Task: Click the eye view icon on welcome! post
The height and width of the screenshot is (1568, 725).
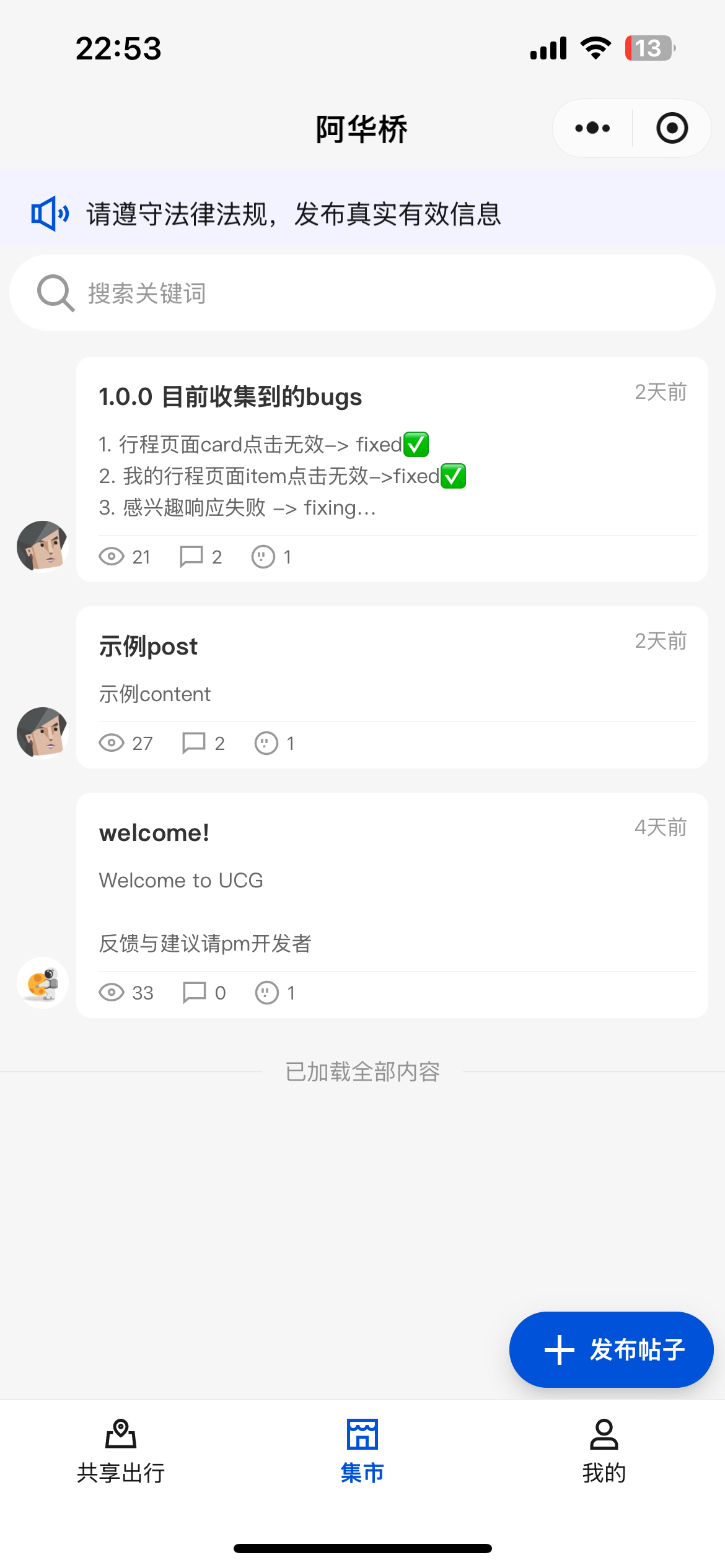Action: 112,992
